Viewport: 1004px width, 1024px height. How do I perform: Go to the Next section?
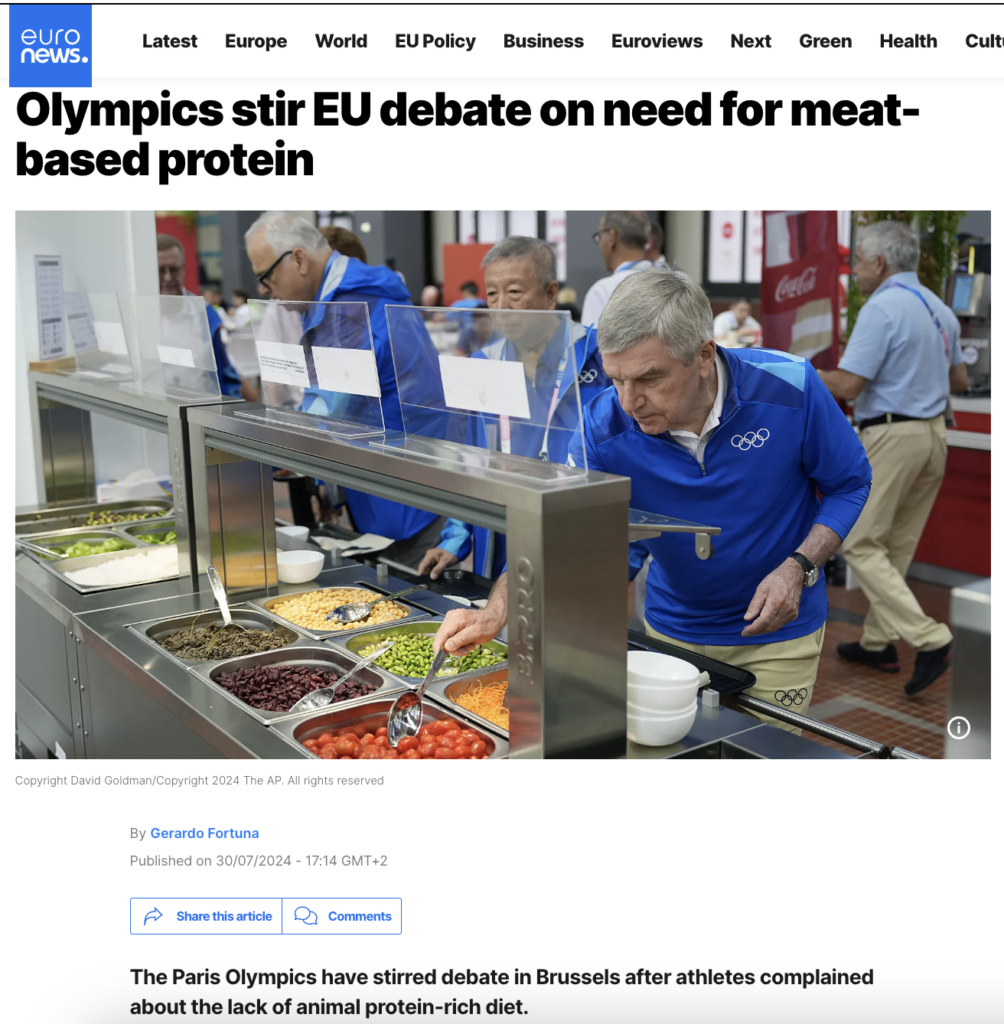750,41
